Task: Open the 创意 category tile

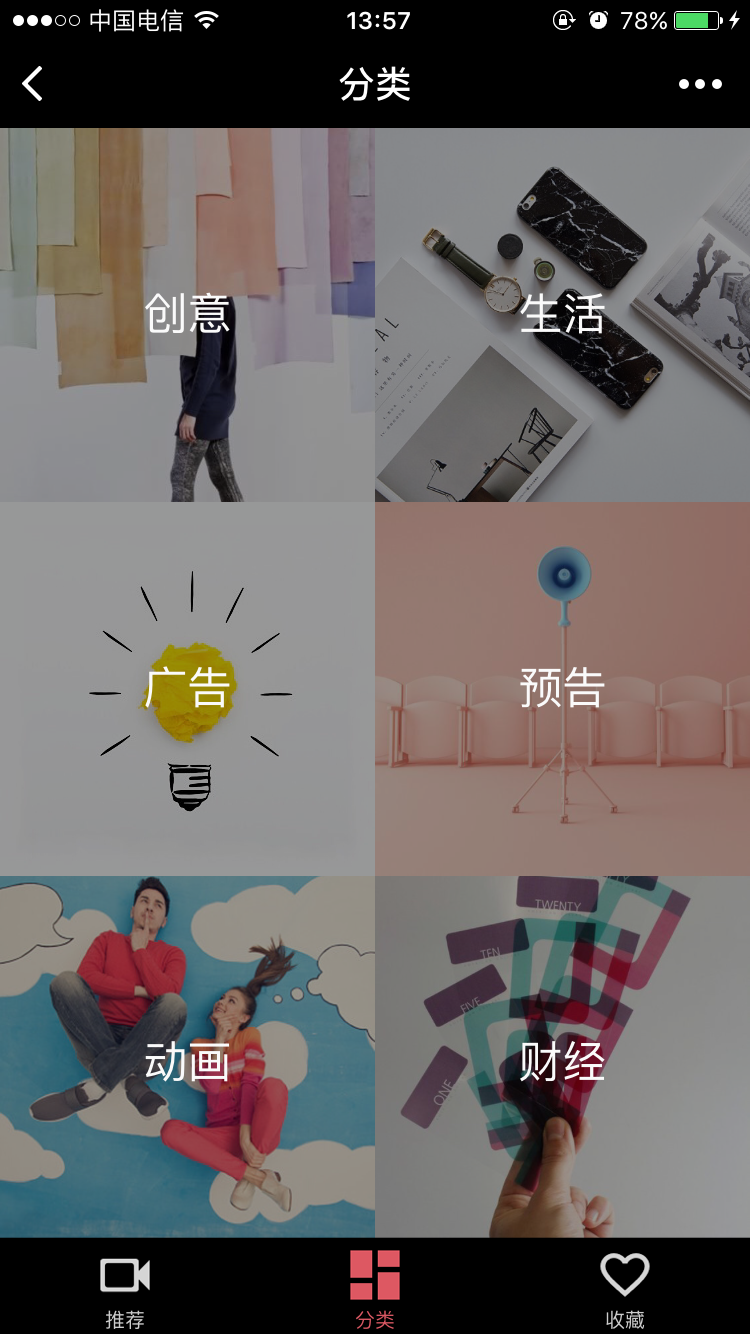Action: tap(187, 315)
